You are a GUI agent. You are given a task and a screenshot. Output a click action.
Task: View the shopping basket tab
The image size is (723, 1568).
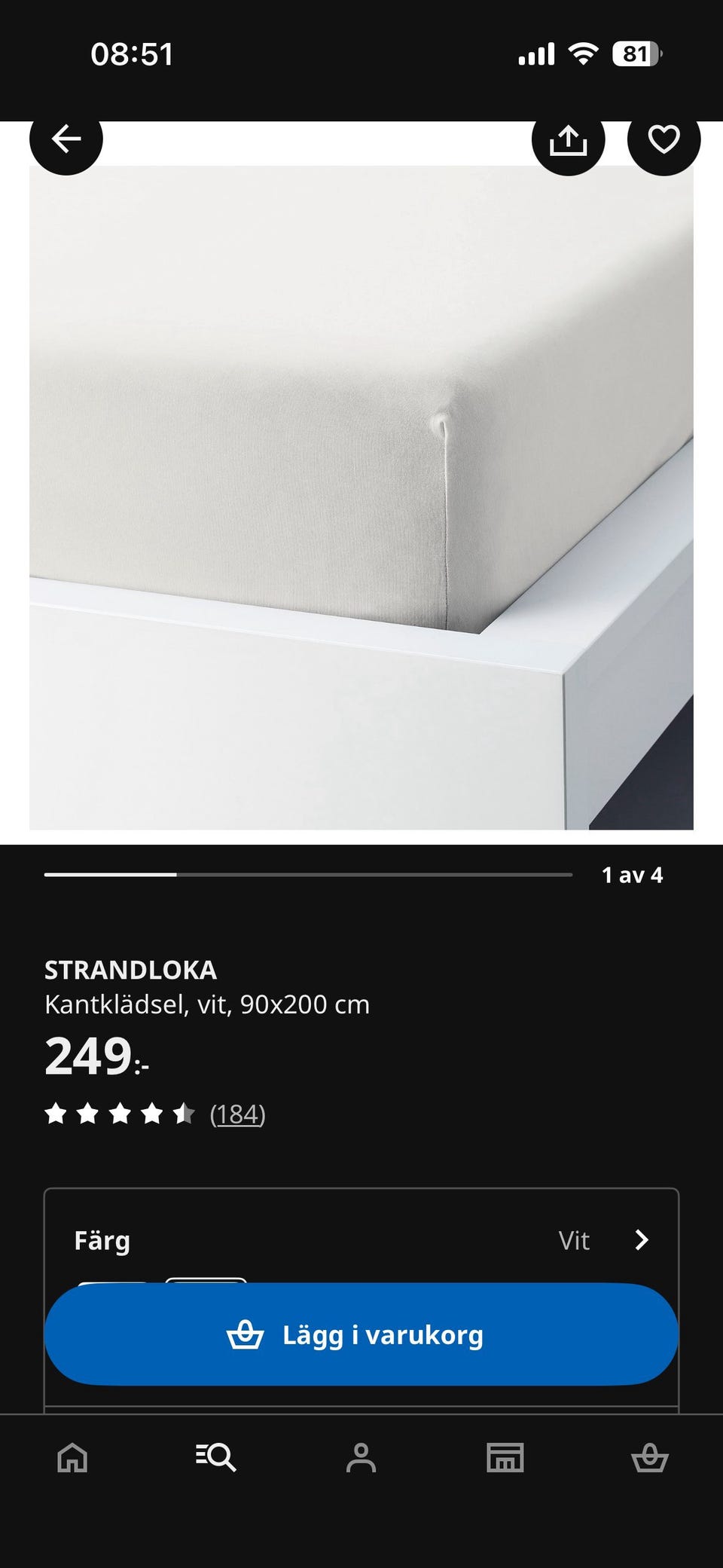(649, 1458)
